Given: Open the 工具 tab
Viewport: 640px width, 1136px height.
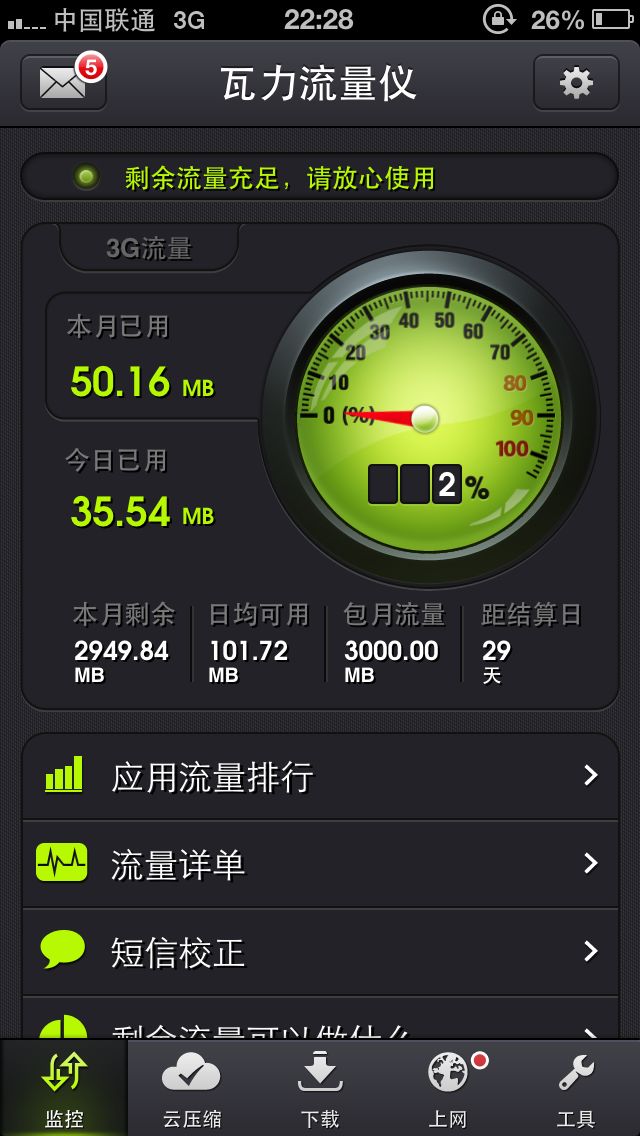Looking at the screenshot, I should click(x=576, y=1088).
